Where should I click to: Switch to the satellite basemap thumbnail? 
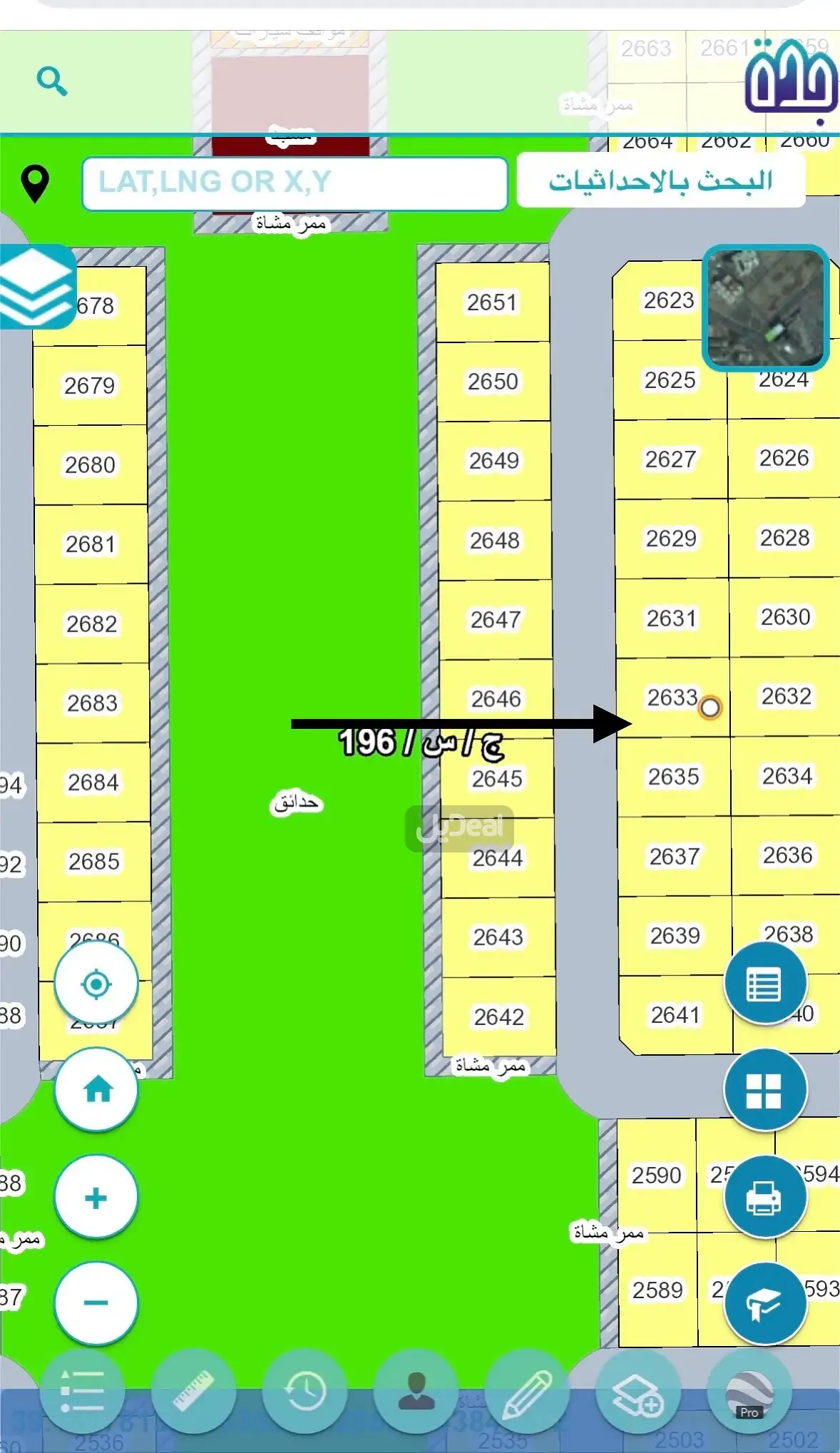click(x=766, y=308)
